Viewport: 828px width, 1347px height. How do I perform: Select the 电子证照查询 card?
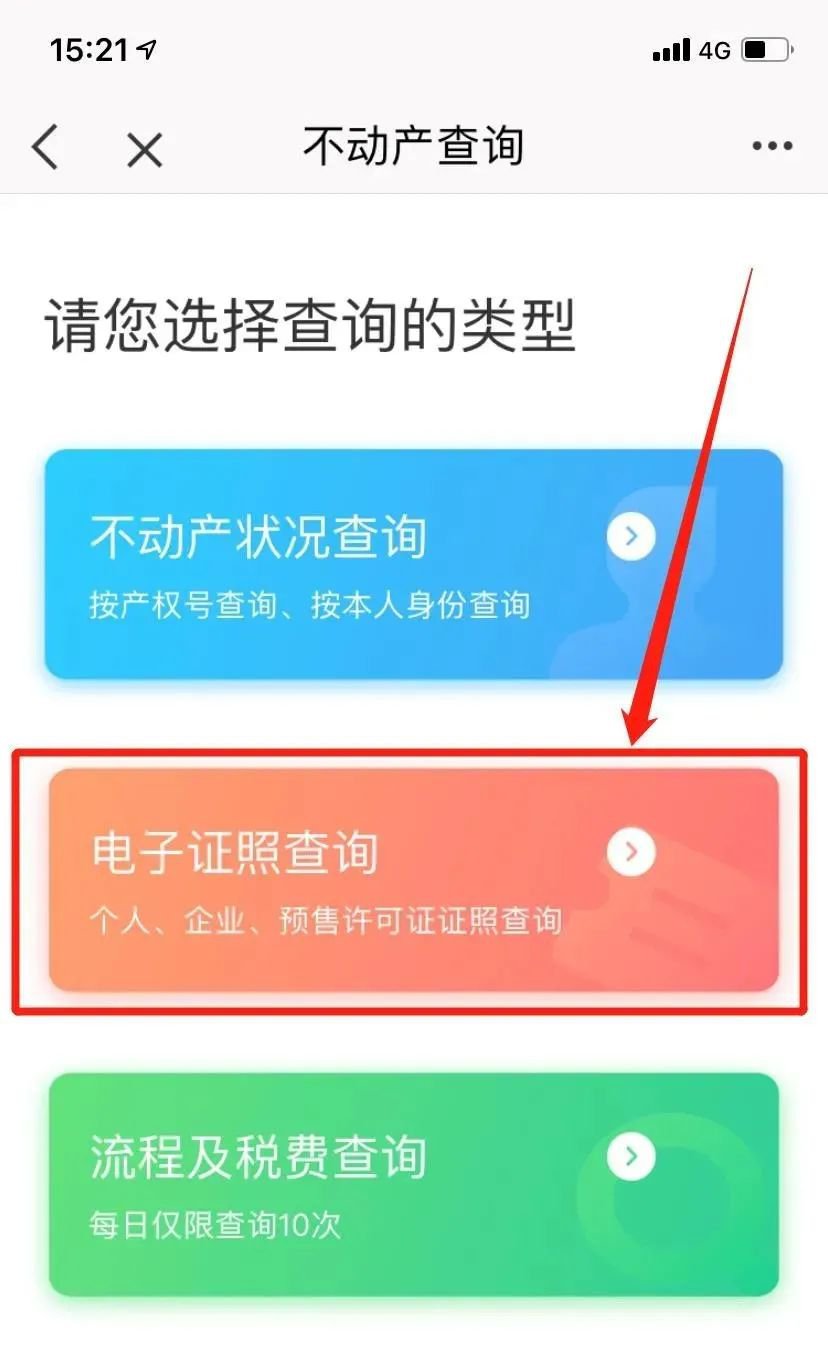click(413, 880)
